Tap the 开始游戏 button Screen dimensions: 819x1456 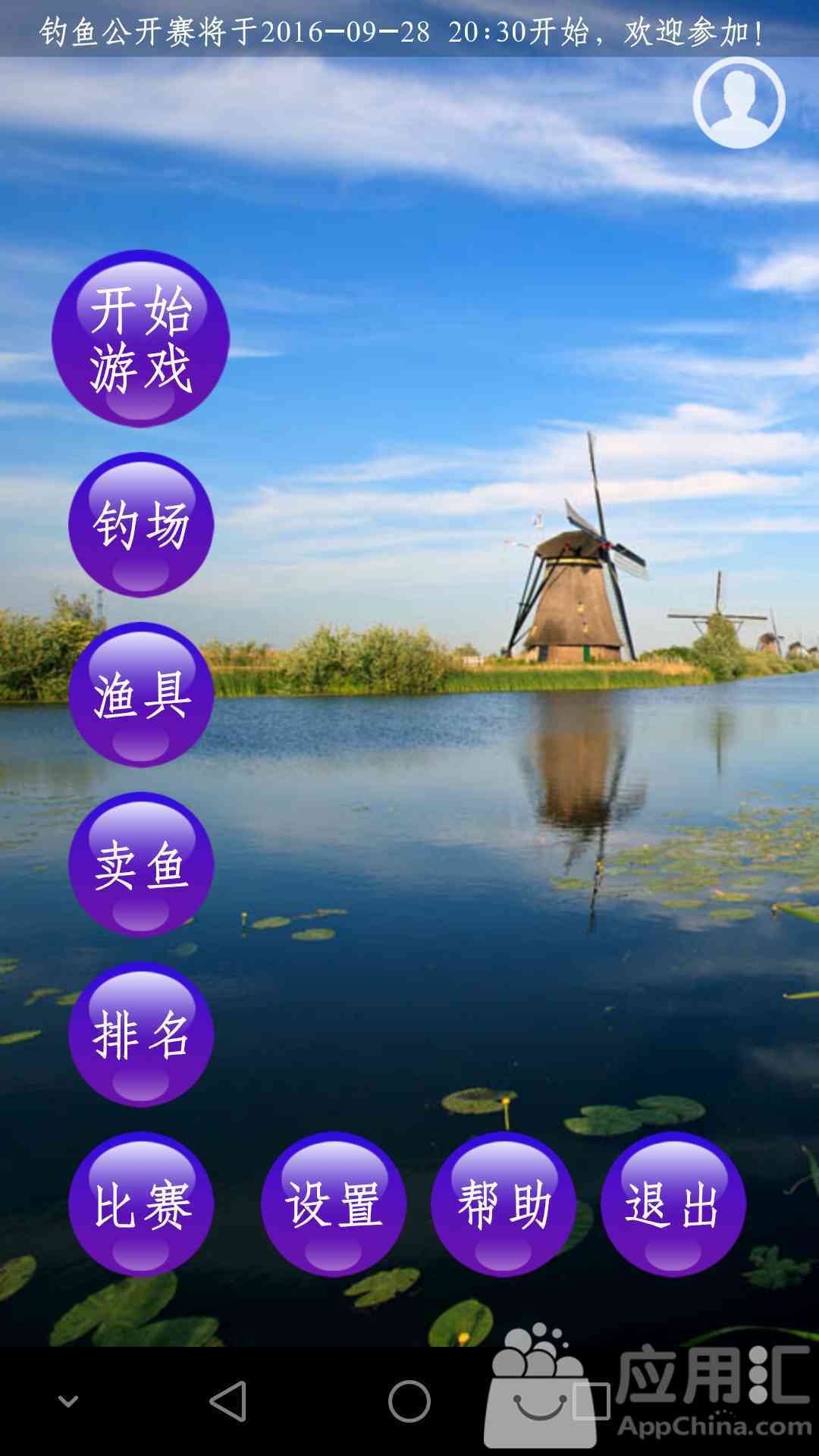pos(140,338)
